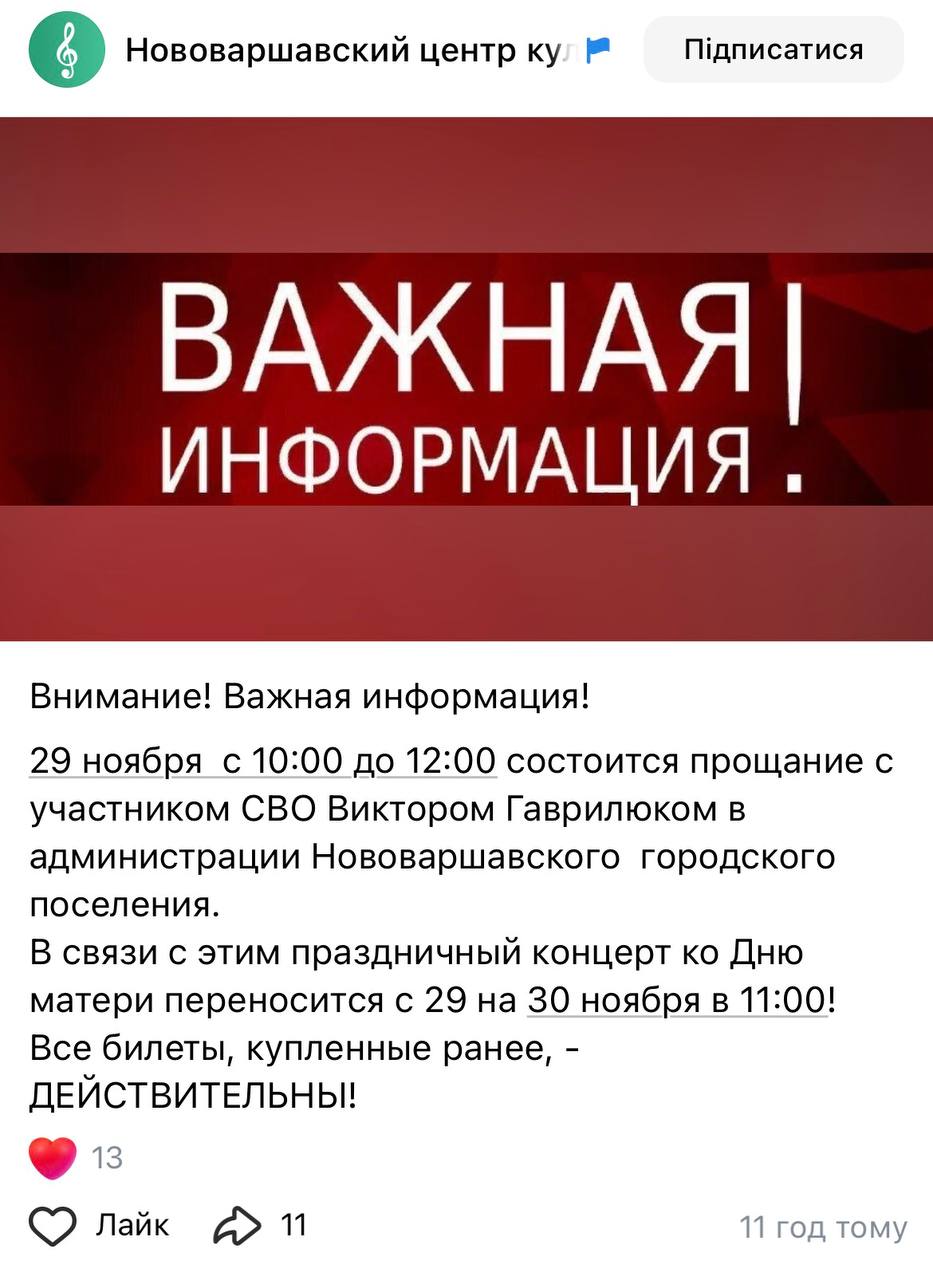This screenshot has height=1280, width=933.
Task: Open the Важная информация post image
Action: tap(466, 378)
